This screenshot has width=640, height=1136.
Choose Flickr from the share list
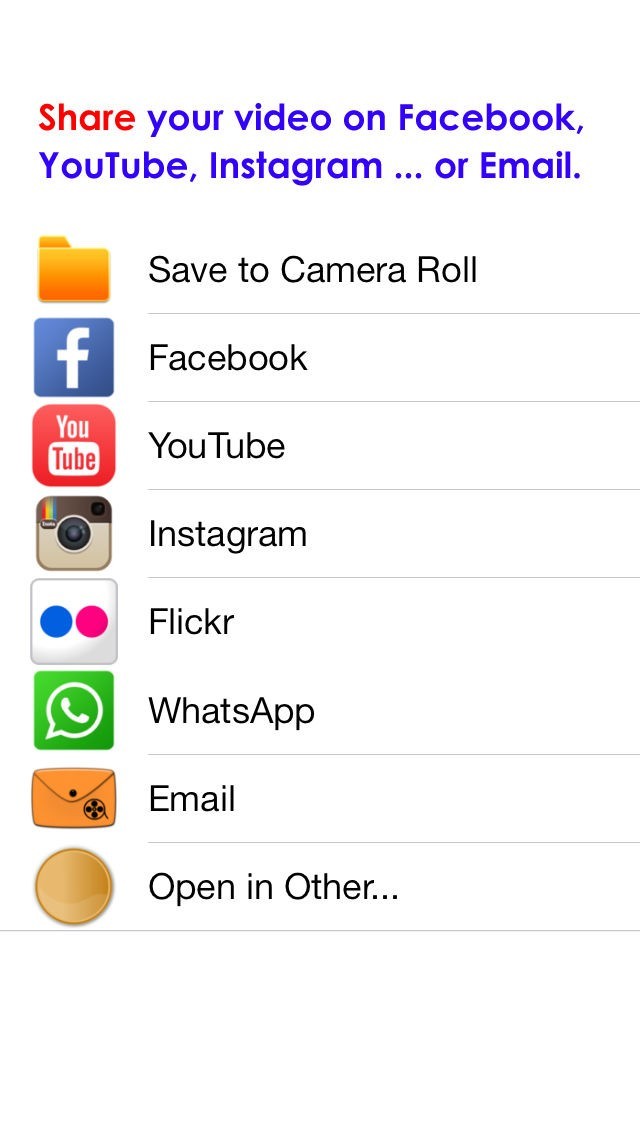coord(191,622)
